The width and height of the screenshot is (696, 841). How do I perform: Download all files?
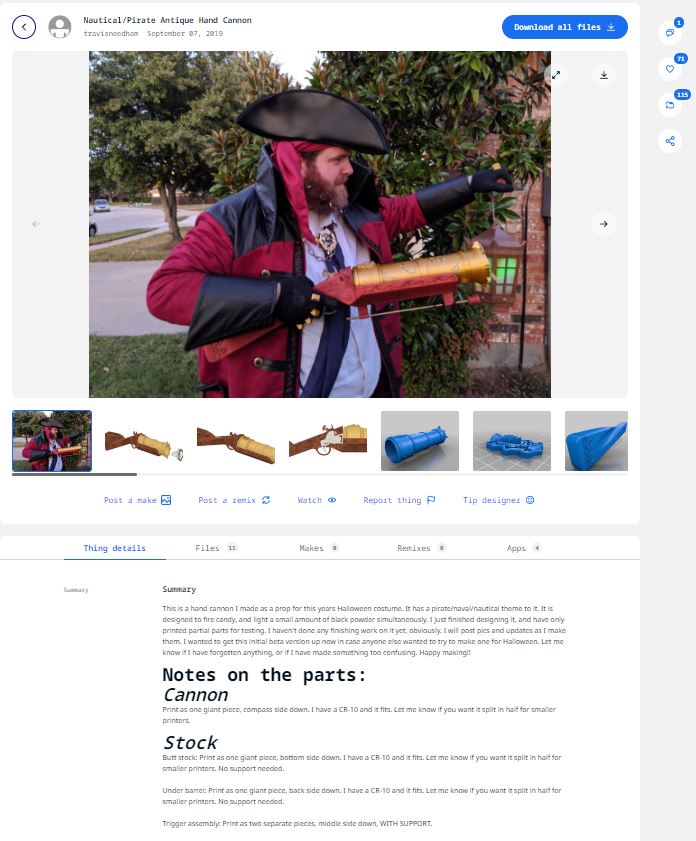tap(564, 27)
